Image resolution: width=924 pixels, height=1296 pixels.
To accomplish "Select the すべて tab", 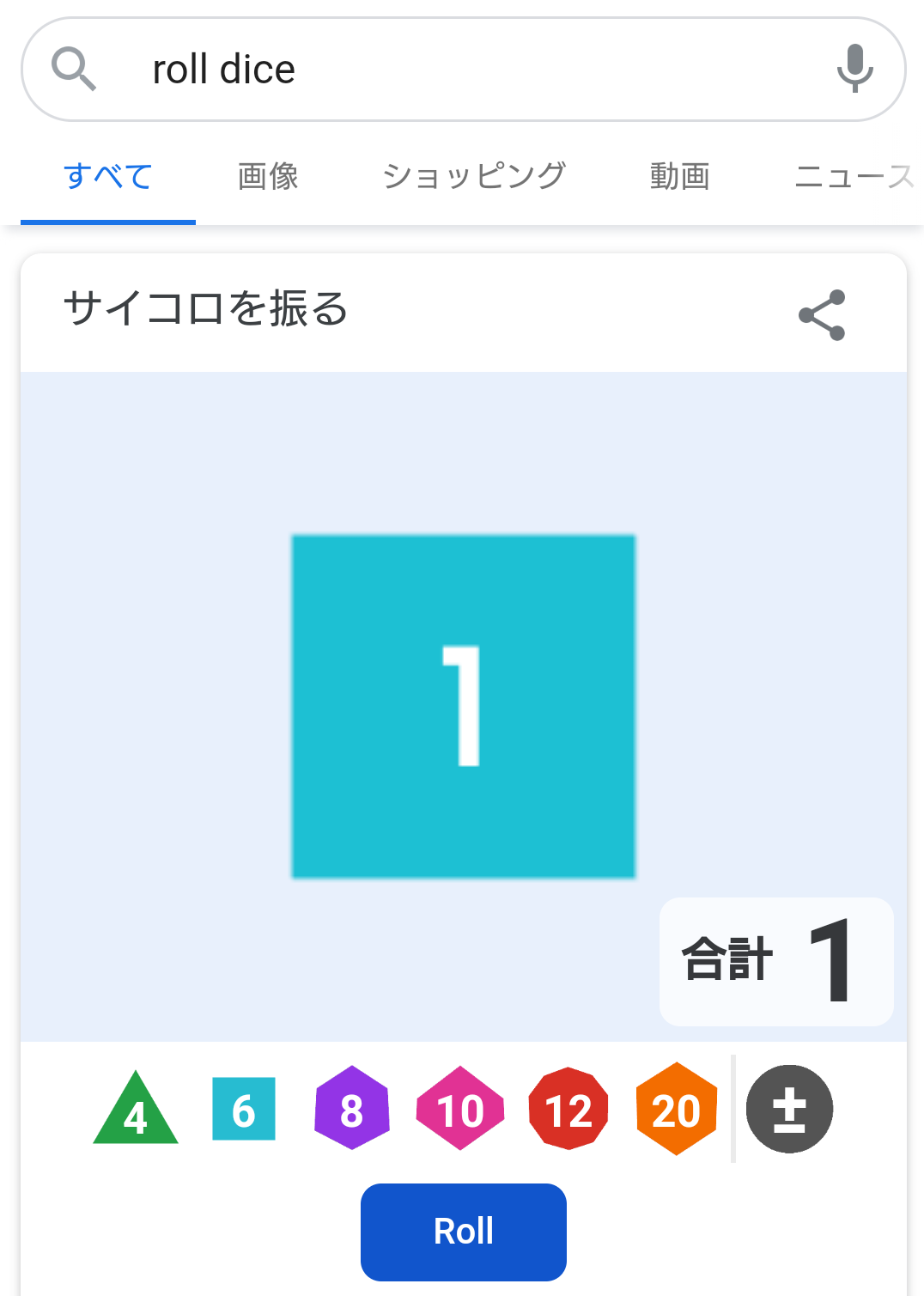I will pos(108,177).
